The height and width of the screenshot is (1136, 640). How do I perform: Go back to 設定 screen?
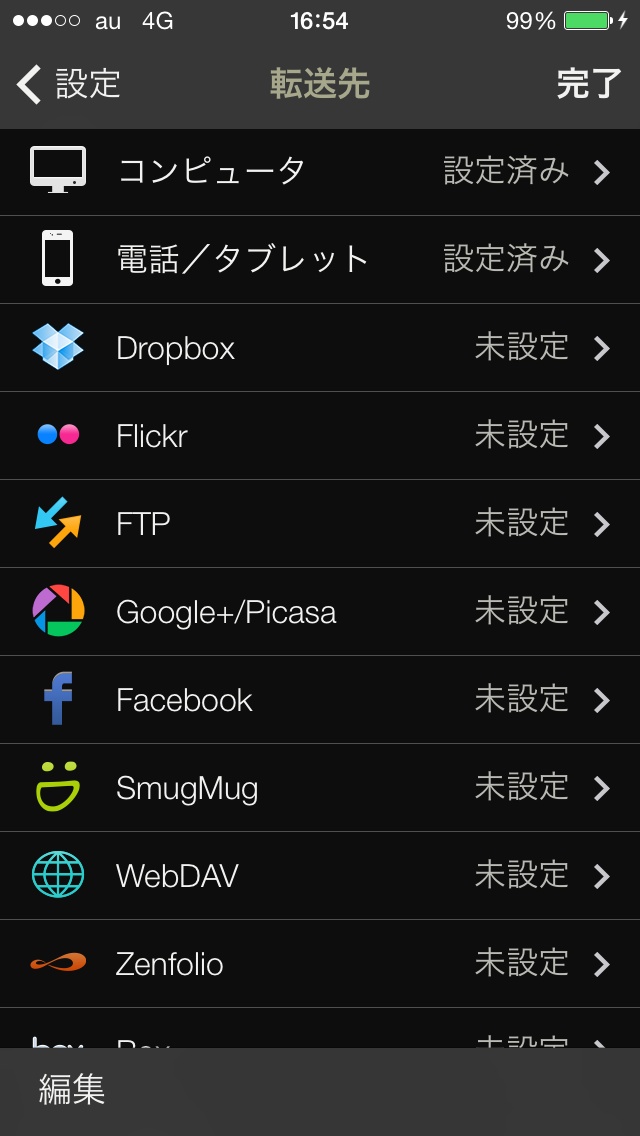point(68,84)
